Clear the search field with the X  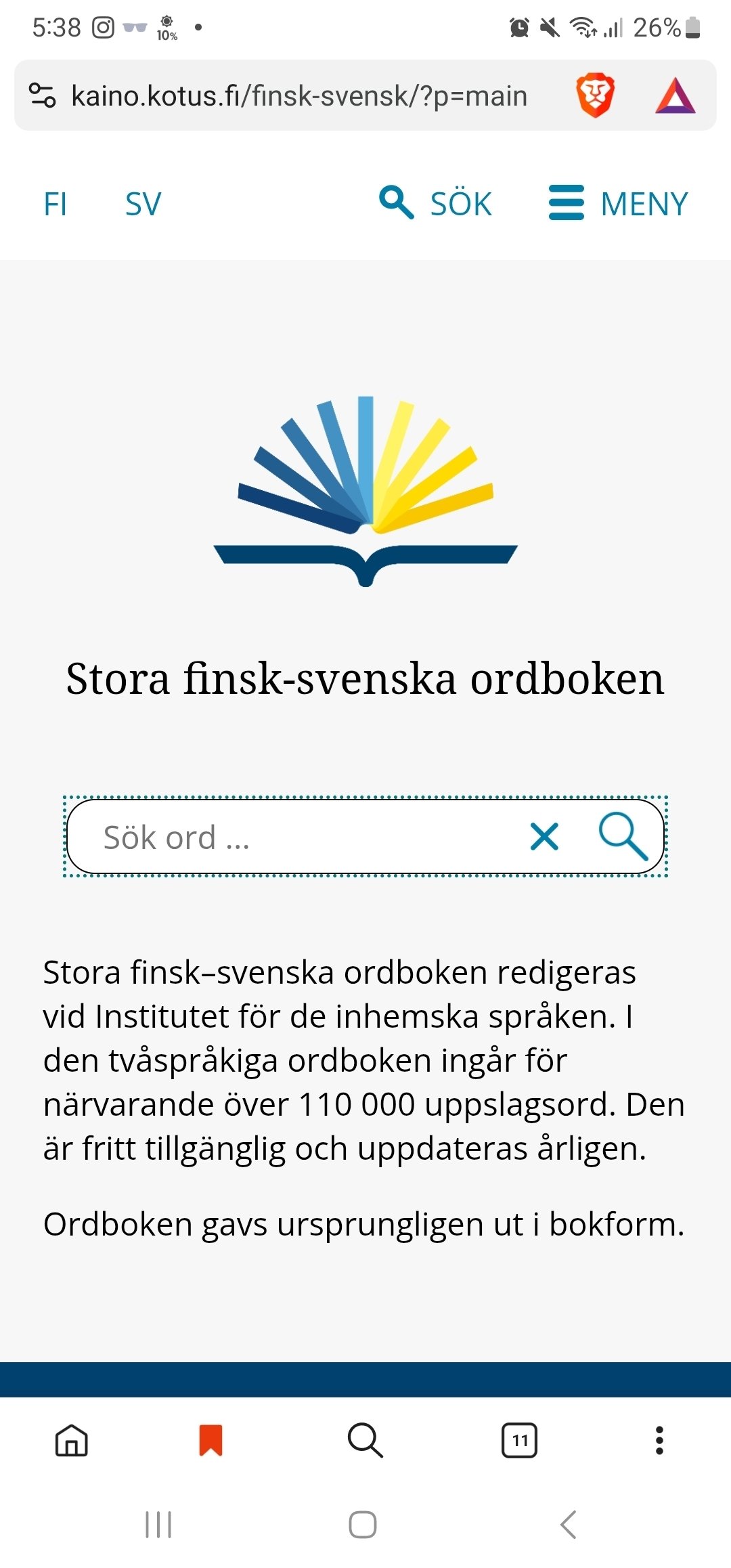[544, 837]
